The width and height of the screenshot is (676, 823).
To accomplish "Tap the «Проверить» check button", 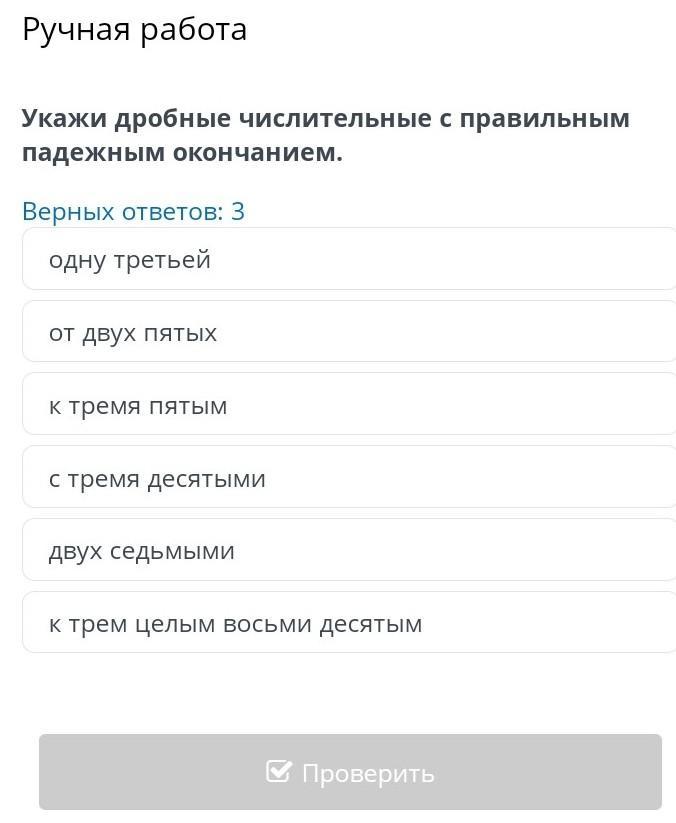I will pyautogui.click(x=350, y=772).
